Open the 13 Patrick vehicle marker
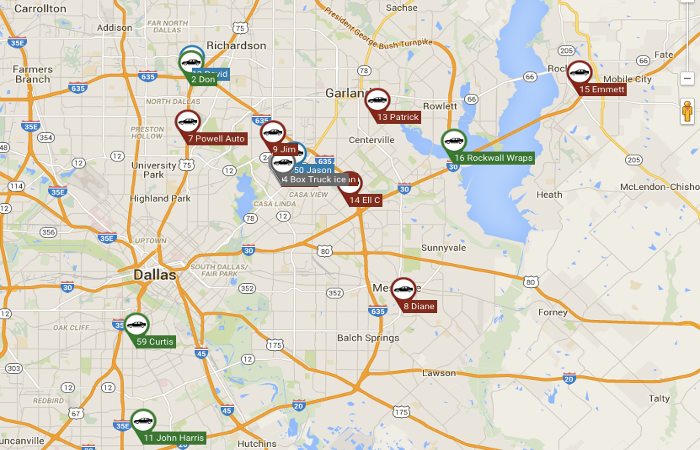700x450 pixels. click(x=378, y=101)
